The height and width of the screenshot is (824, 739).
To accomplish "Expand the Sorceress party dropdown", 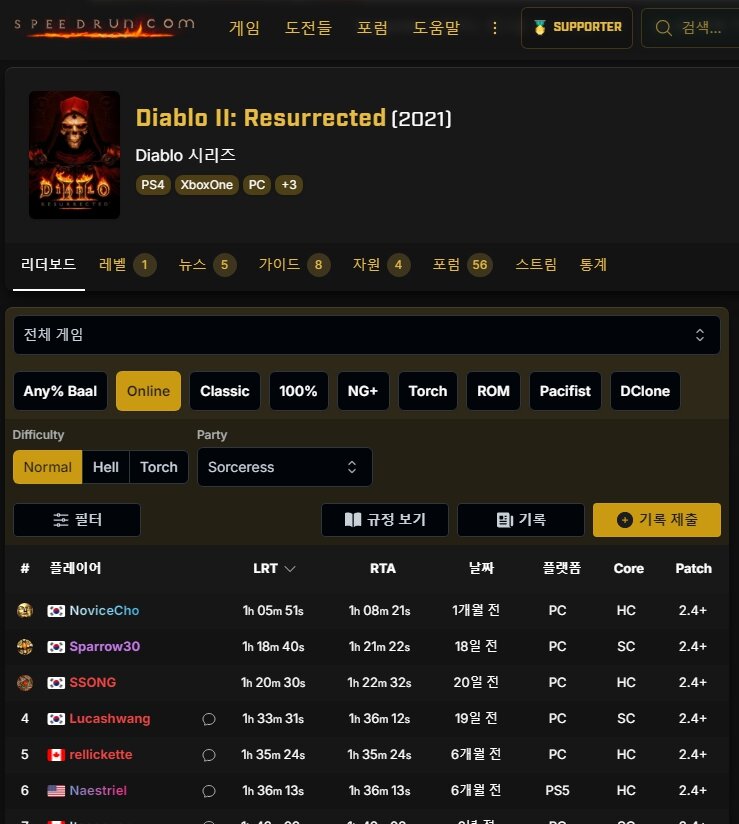I will [284, 467].
